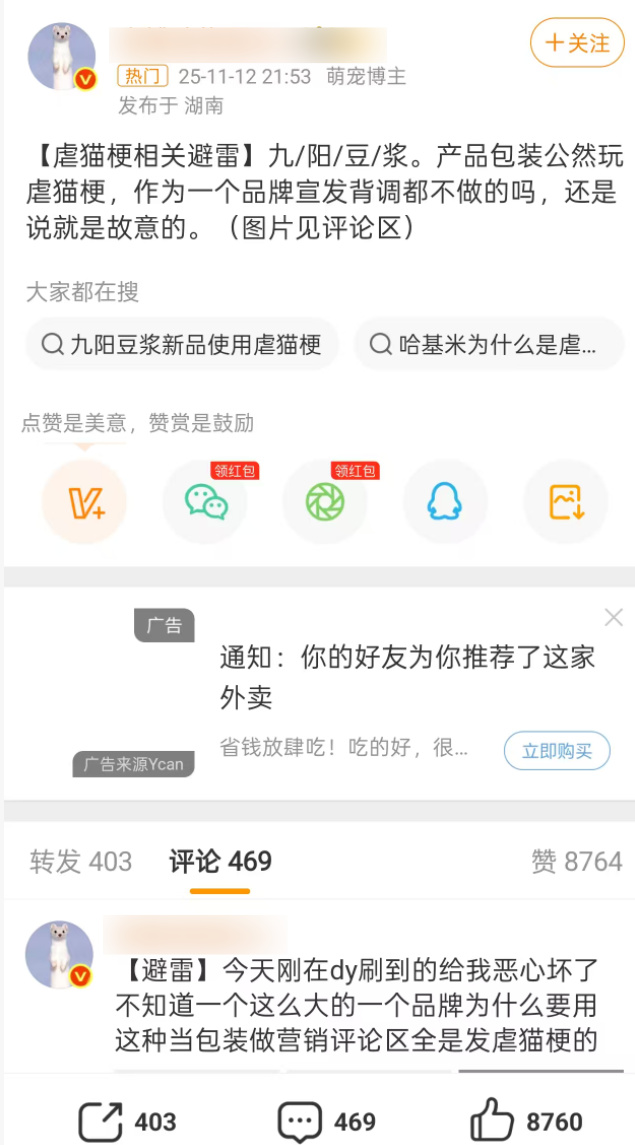
Task: Tap the orange V+ reward icon
Action: (x=84, y=502)
